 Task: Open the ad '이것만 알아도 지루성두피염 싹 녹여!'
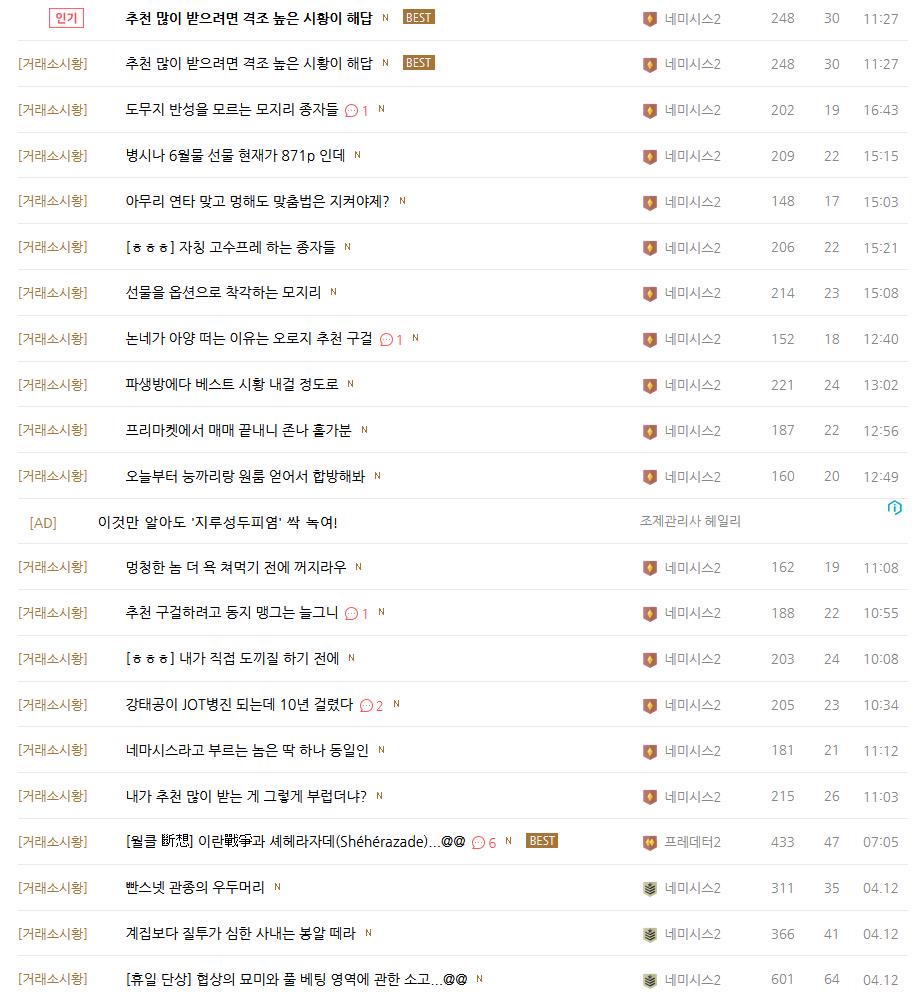coord(217,522)
